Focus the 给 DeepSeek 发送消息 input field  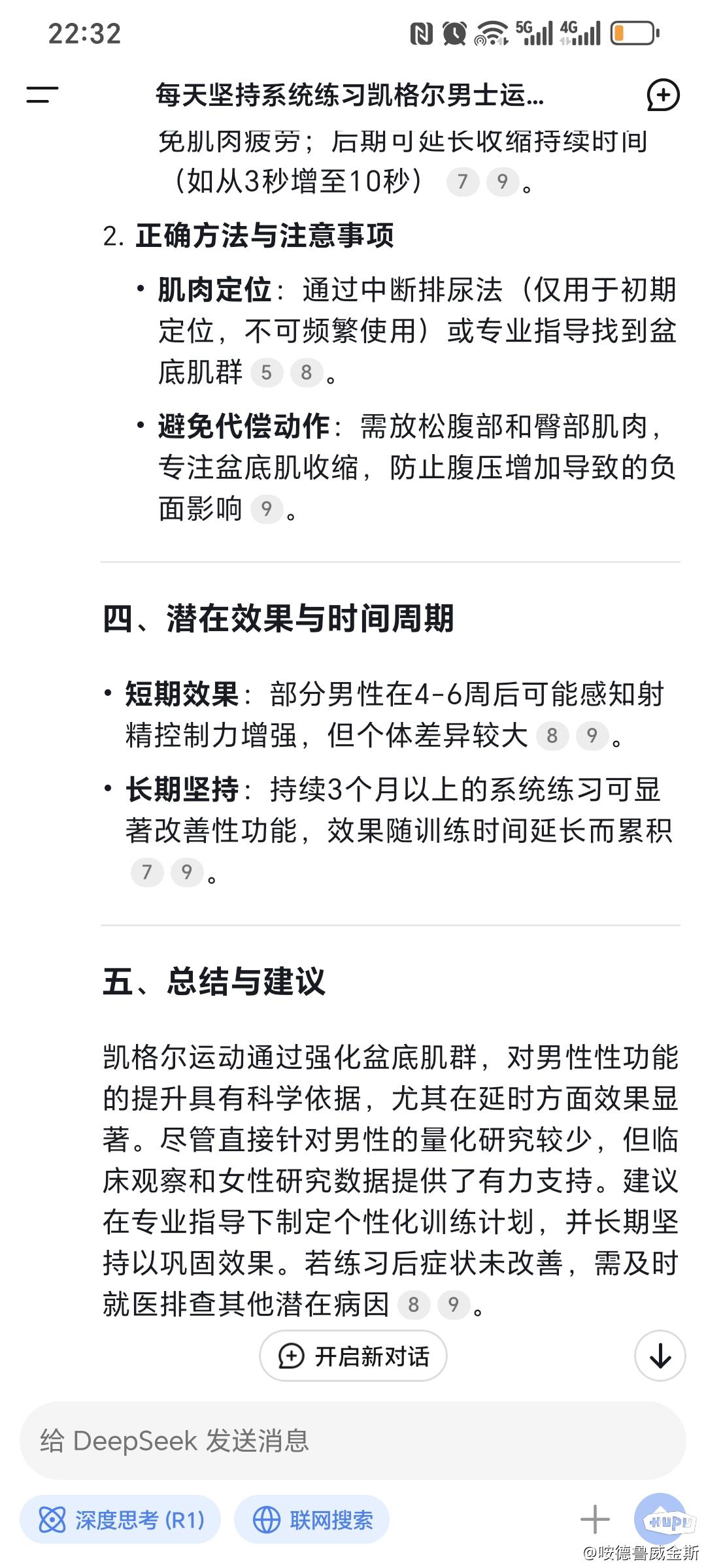353,1441
